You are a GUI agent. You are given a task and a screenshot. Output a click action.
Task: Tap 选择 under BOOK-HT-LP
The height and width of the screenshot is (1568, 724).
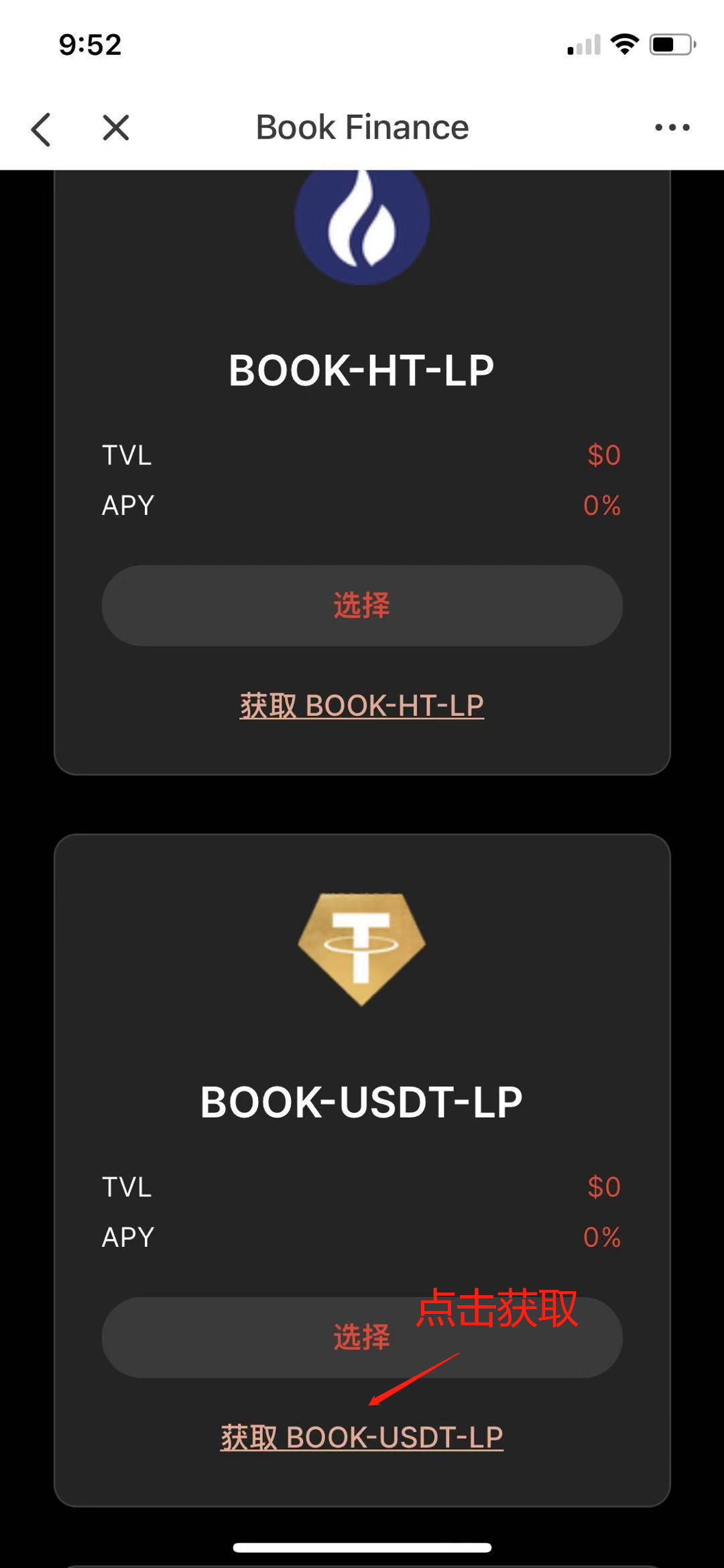pyautogui.click(x=362, y=605)
